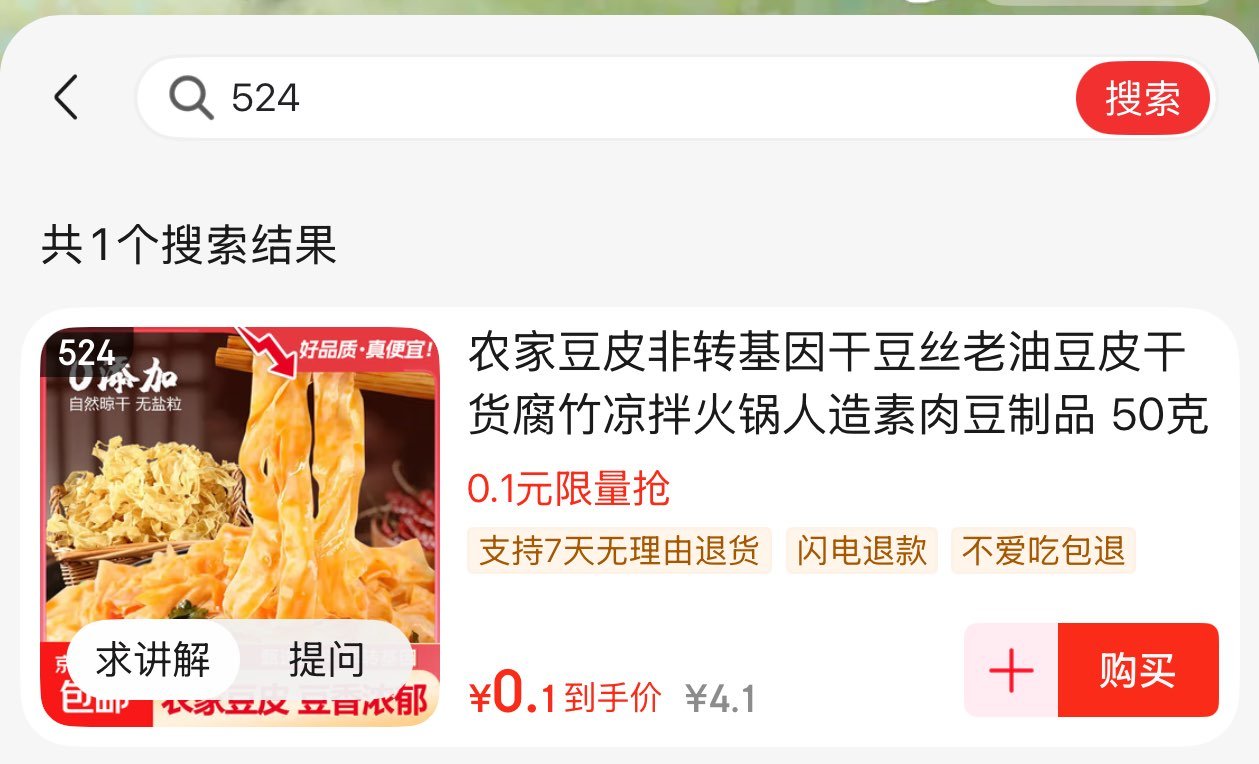Viewport: 1259px width, 764px height.
Task: Tap the red 购买 button
Action: pos(1138,670)
